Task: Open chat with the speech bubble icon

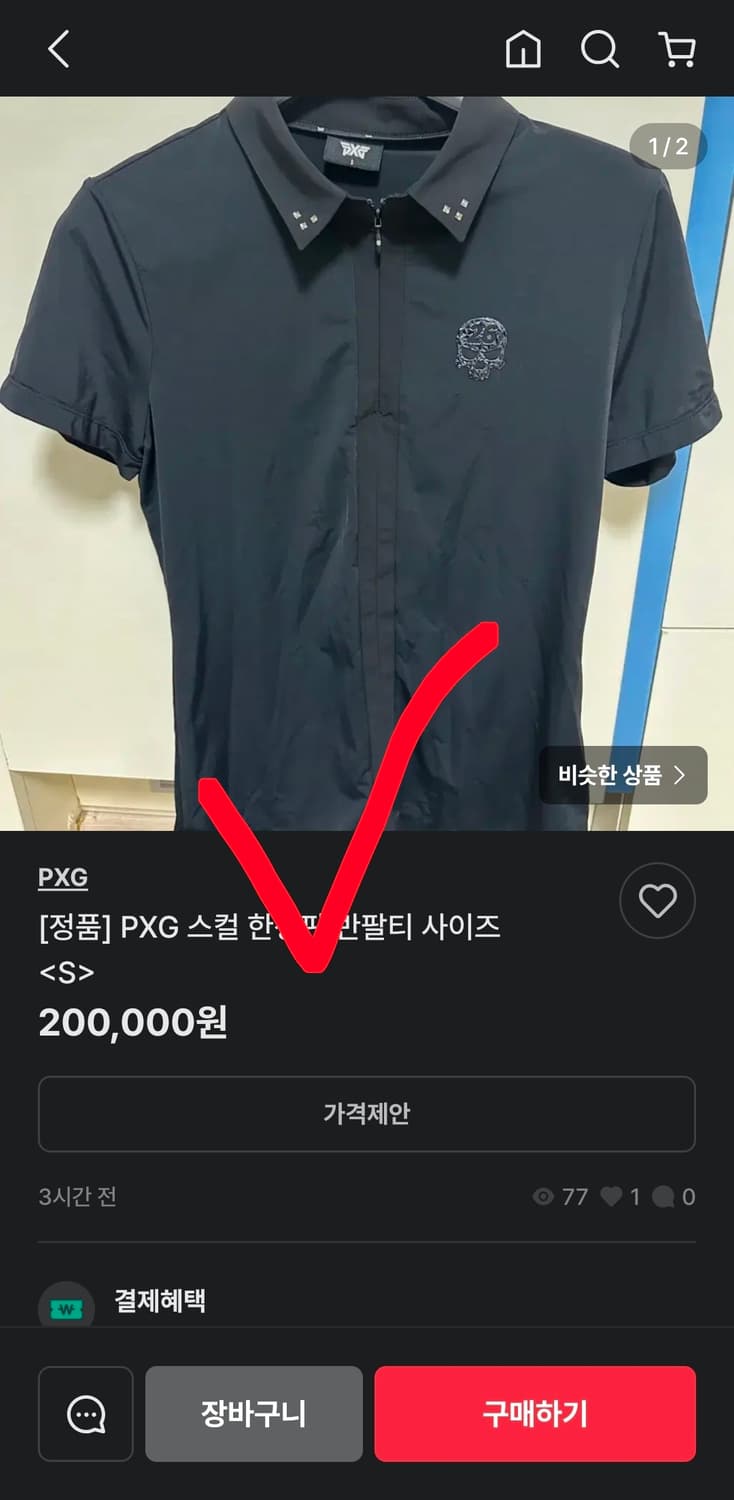Action: [84, 1414]
